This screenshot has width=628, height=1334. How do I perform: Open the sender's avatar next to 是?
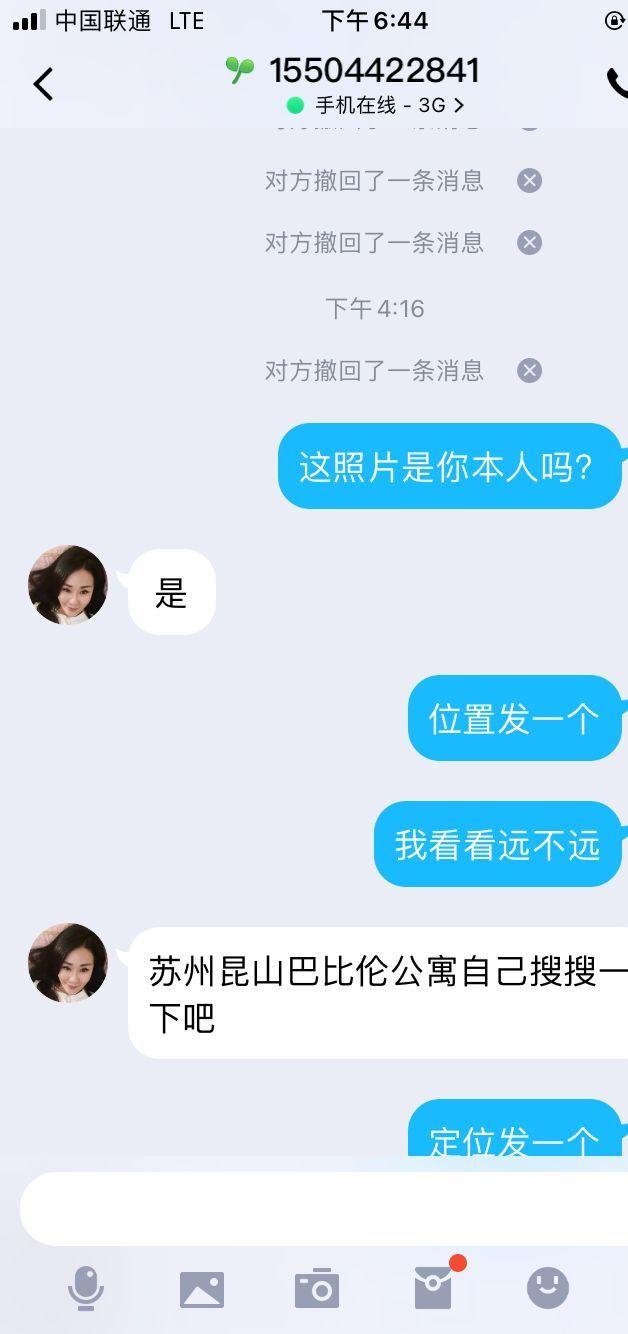[68, 585]
